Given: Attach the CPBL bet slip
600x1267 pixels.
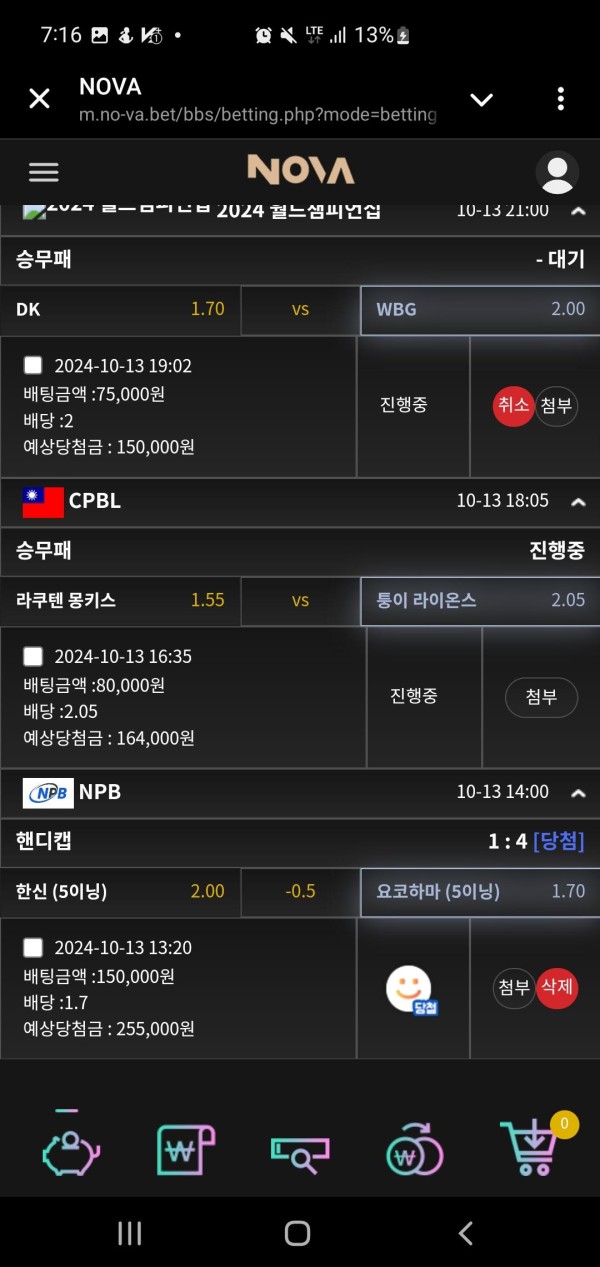Looking at the screenshot, I should [540, 697].
